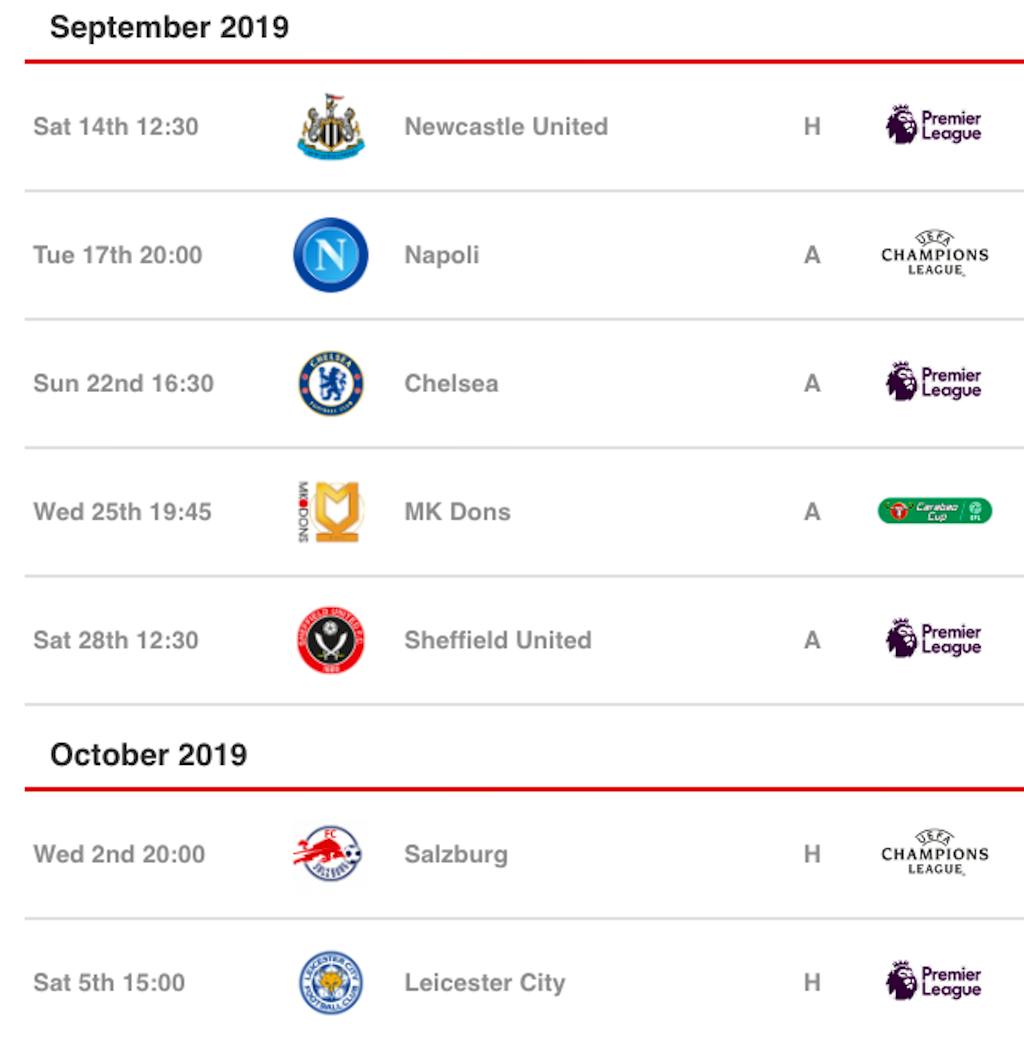Open the MK Dons Carabao Cup match
Image resolution: width=1024 pixels, height=1042 pixels.
tap(457, 511)
